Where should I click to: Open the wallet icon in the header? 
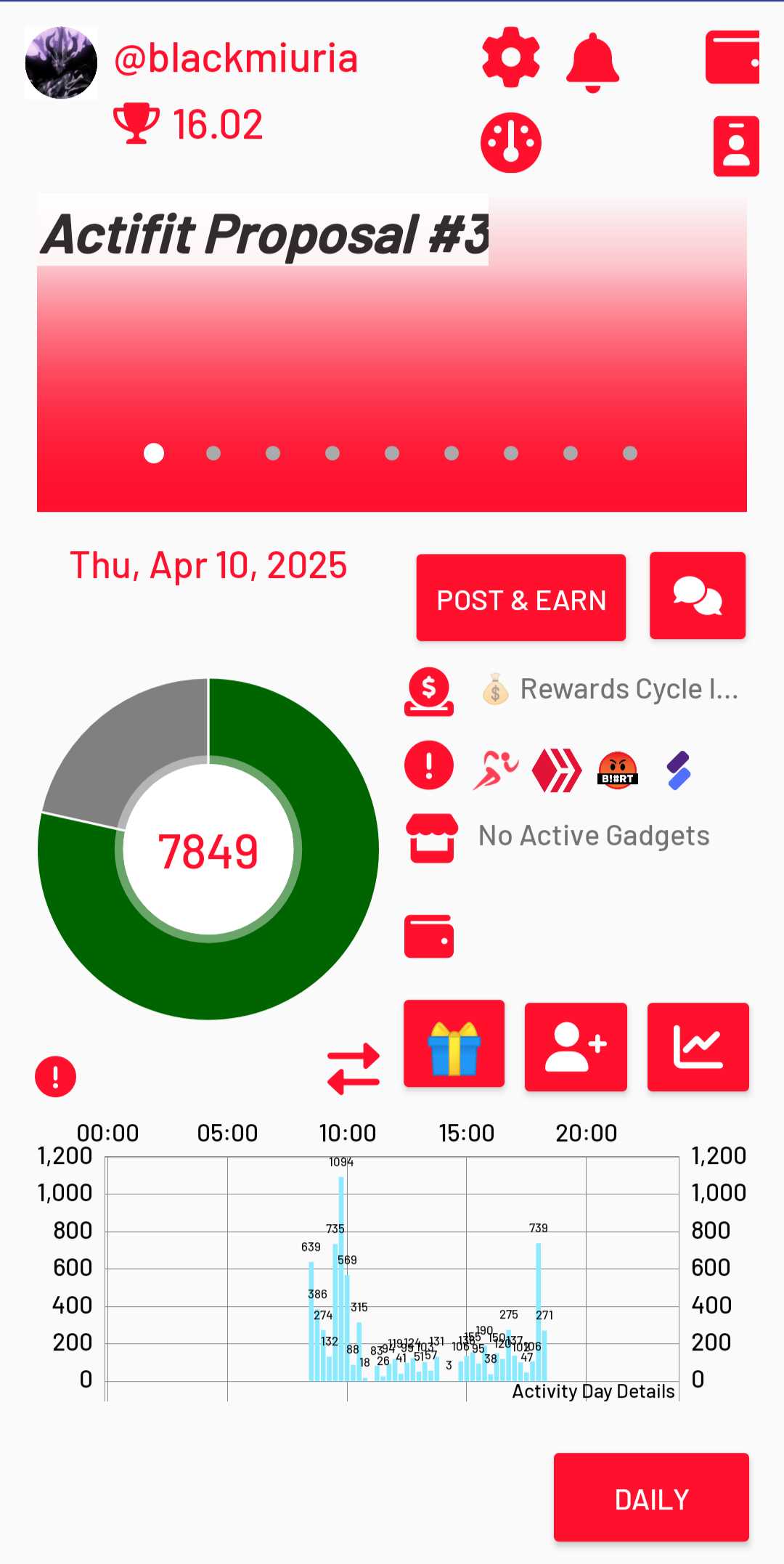pos(732,57)
